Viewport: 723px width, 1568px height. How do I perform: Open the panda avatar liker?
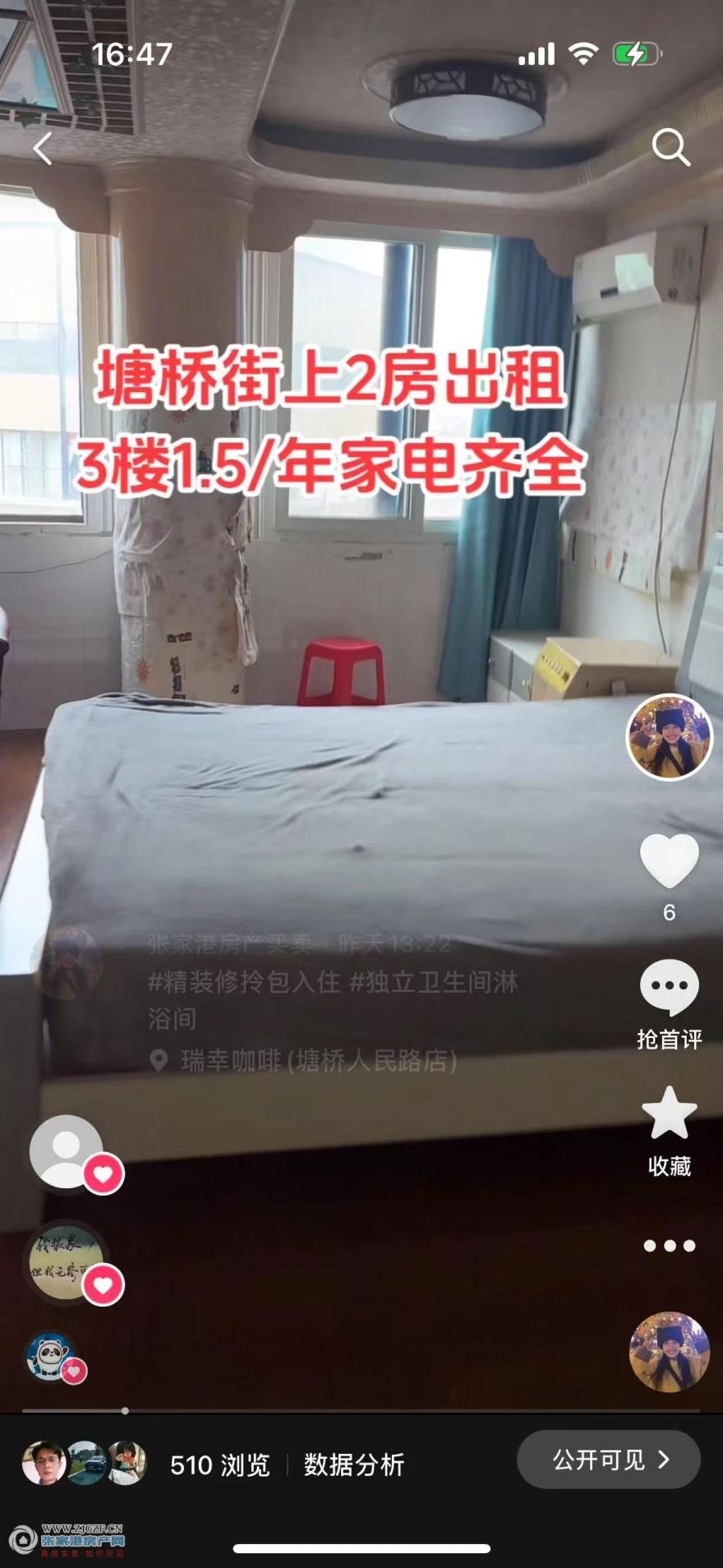click(50, 1357)
